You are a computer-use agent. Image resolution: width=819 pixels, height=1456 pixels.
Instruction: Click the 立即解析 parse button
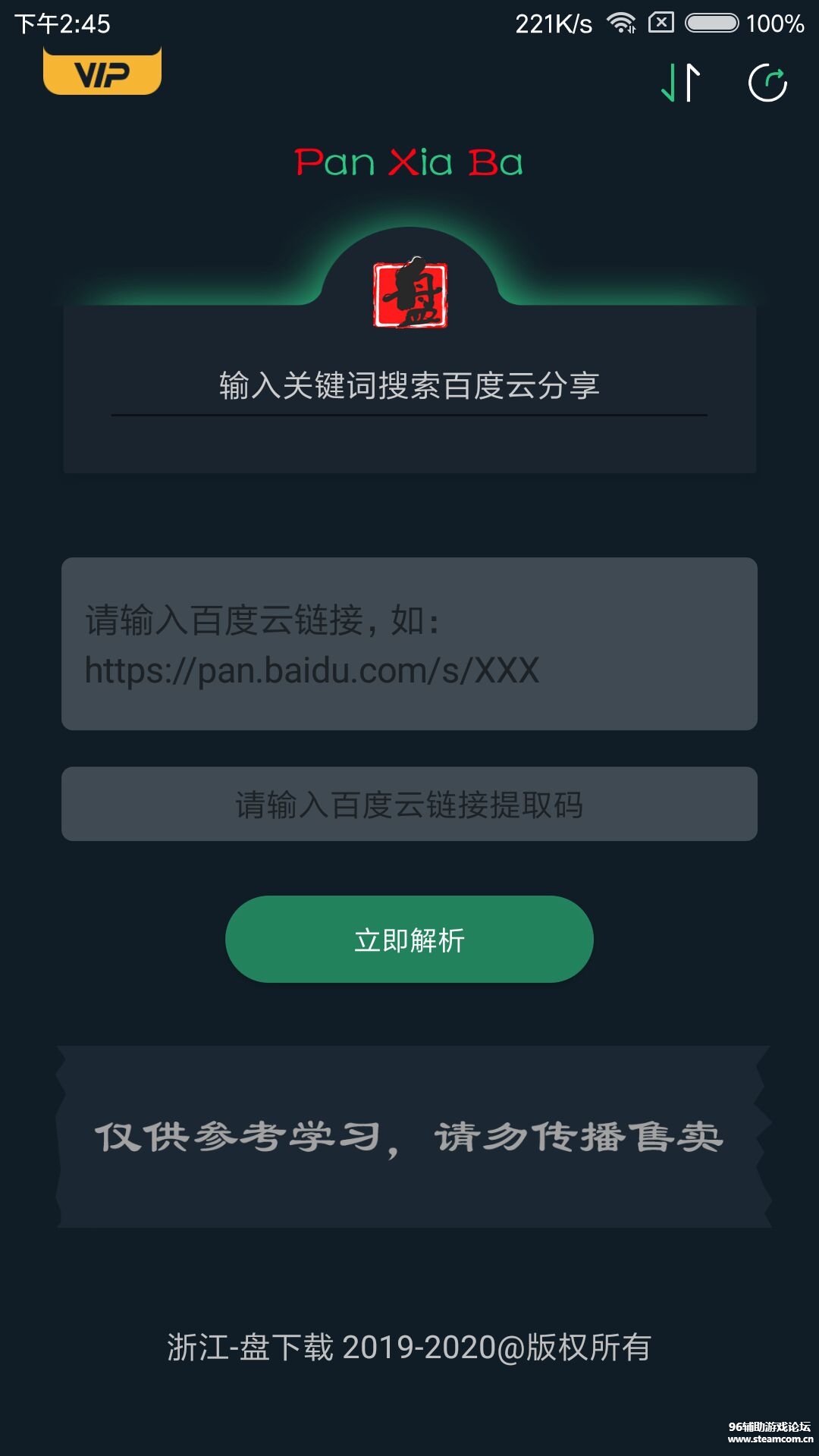click(409, 939)
